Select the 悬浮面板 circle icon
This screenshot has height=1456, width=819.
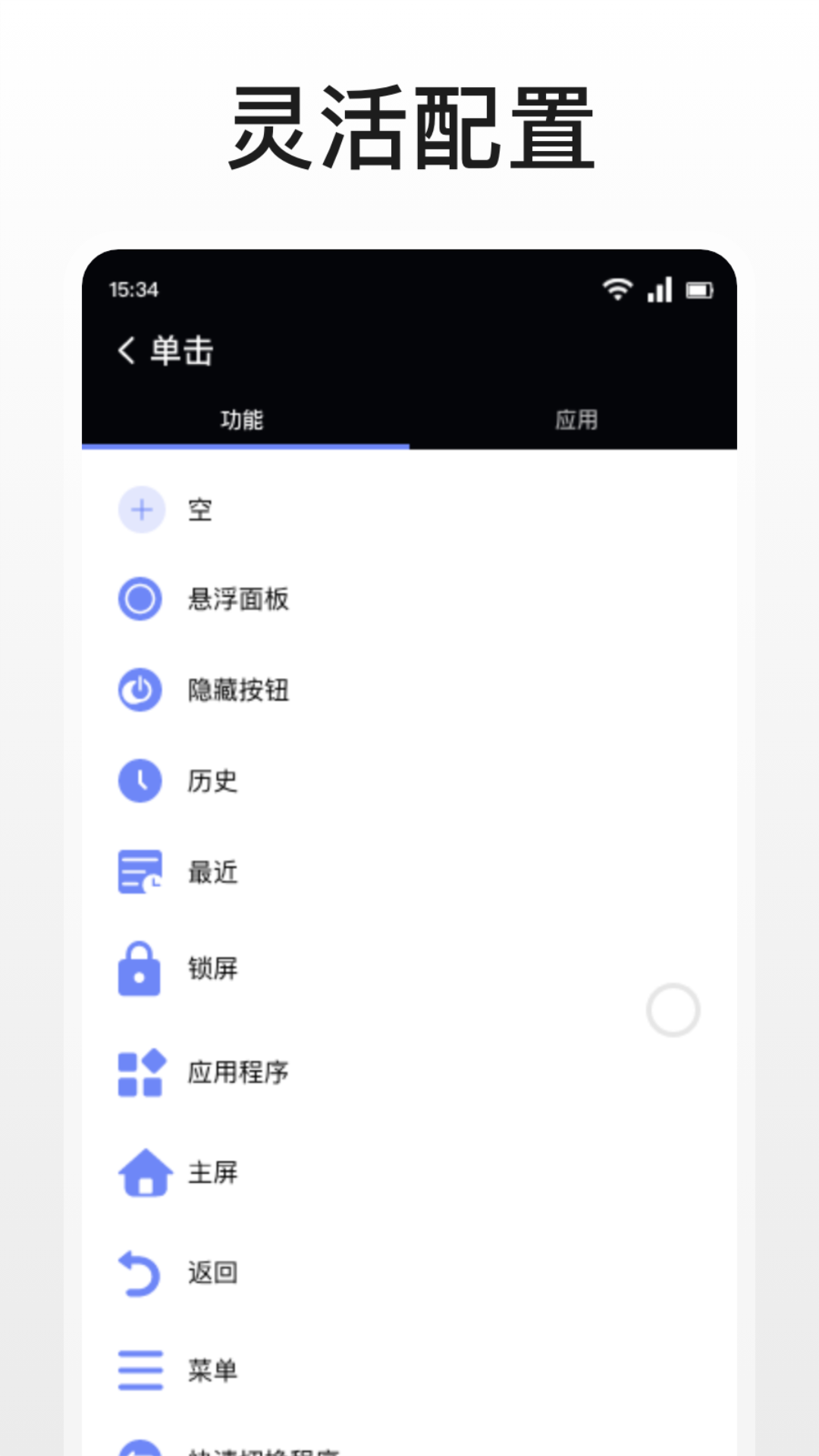coord(140,598)
